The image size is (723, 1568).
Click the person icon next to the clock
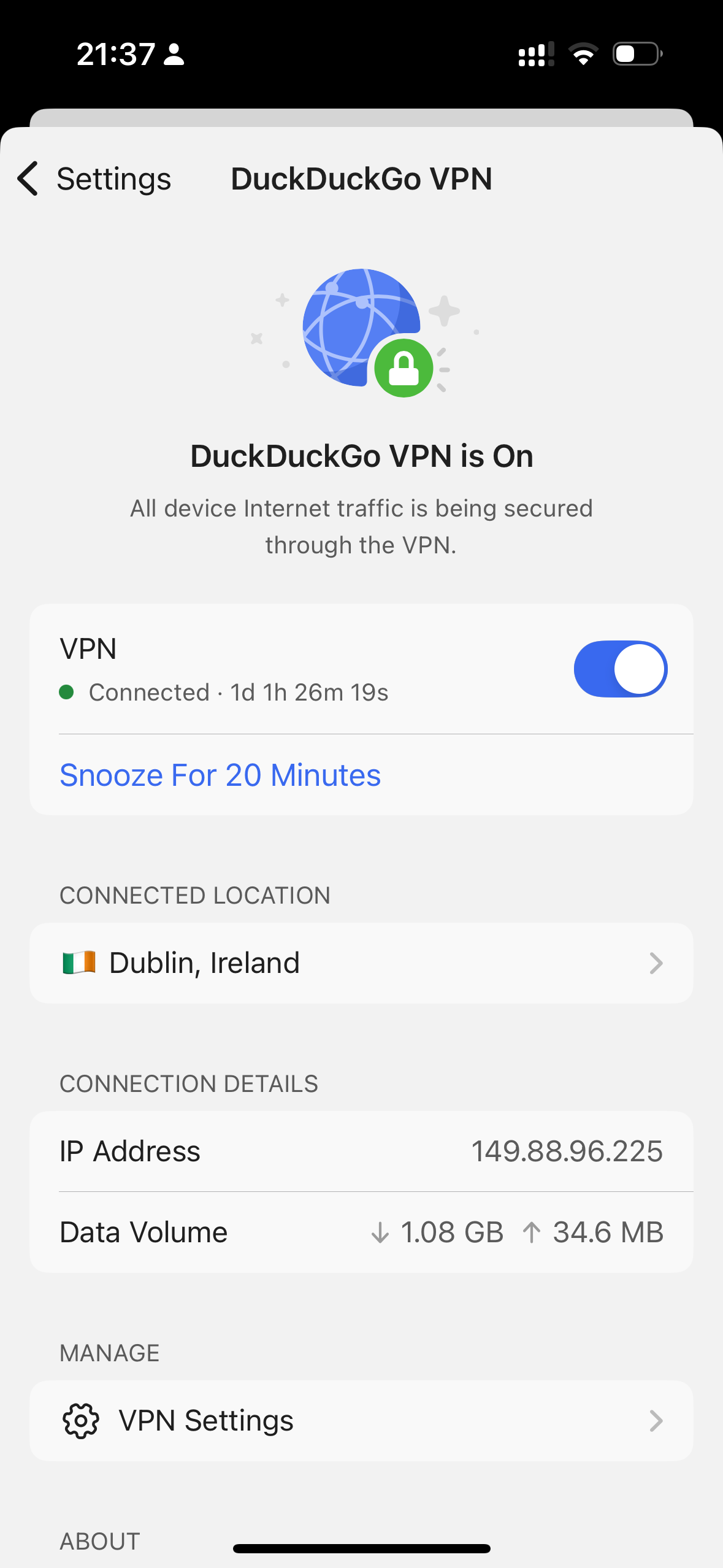[x=174, y=55]
